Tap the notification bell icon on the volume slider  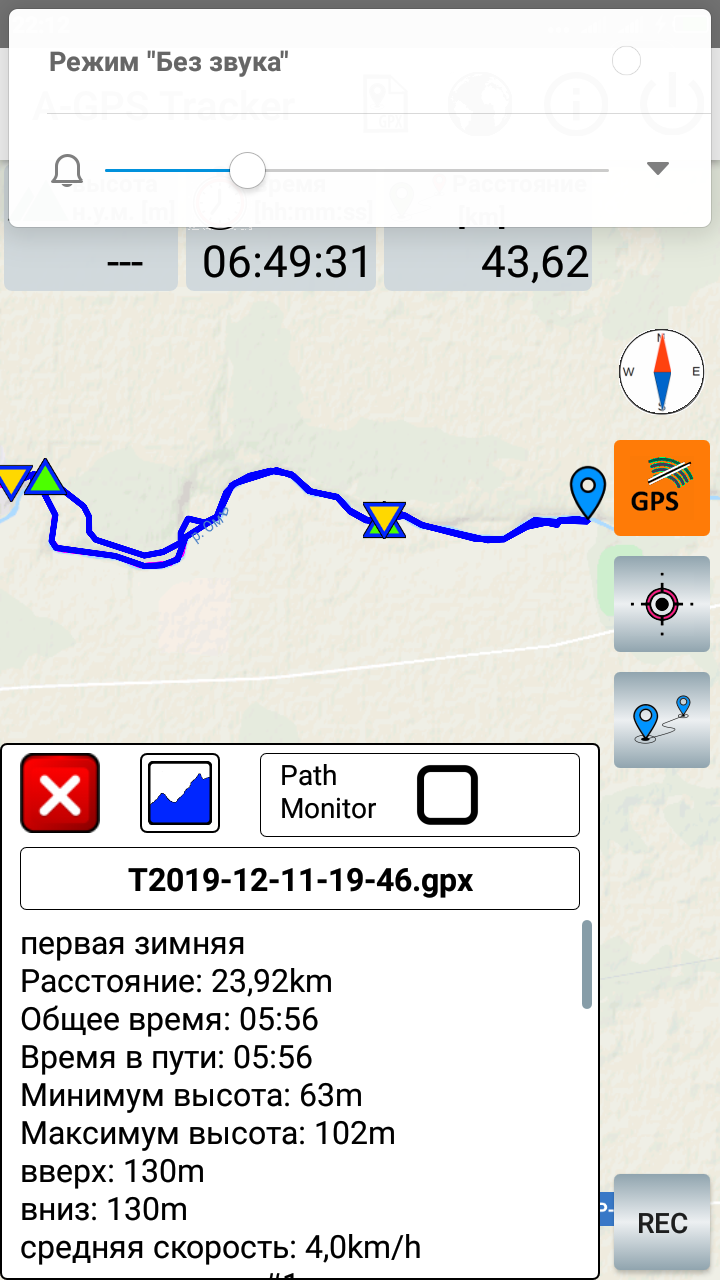tap(67, 171)
